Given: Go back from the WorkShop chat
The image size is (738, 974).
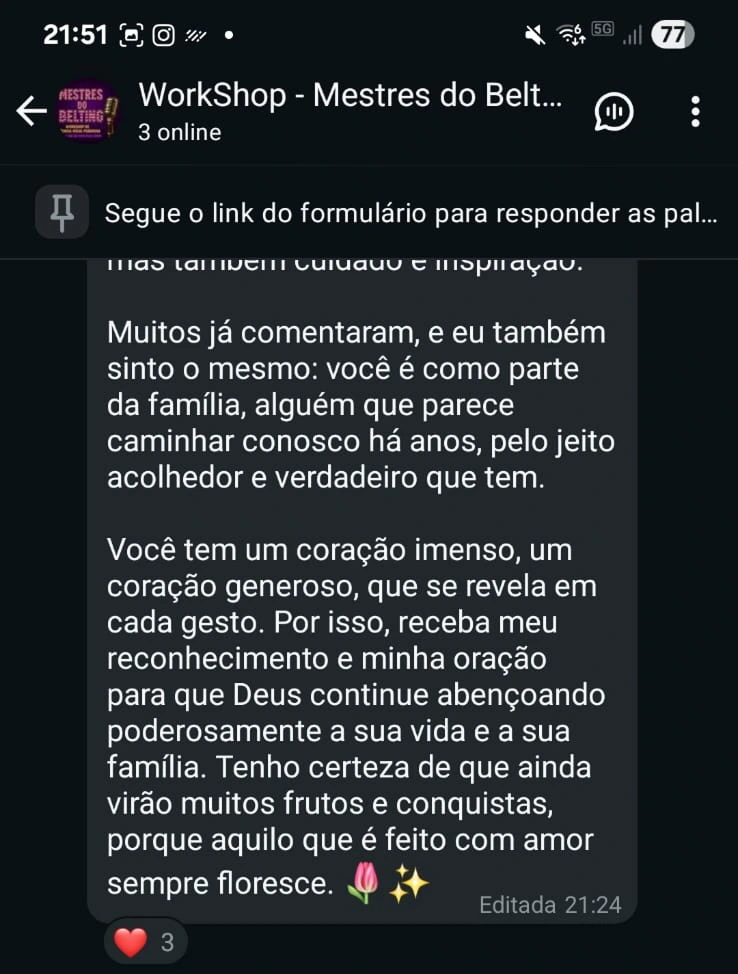Looking at the screenshot, I should tap(31, 111).
